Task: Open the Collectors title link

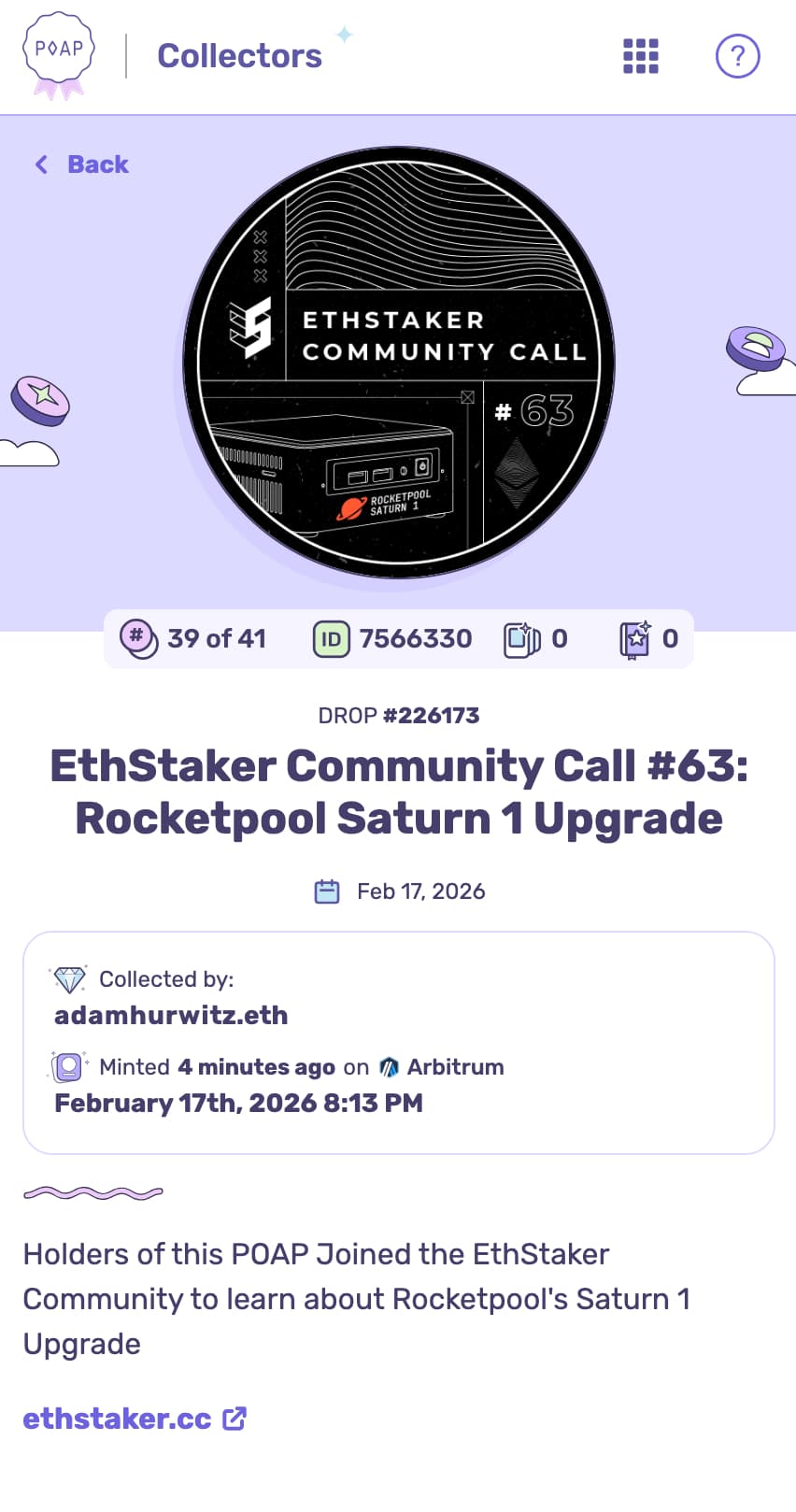Action: pyautogui.click(x=239, y=56)
